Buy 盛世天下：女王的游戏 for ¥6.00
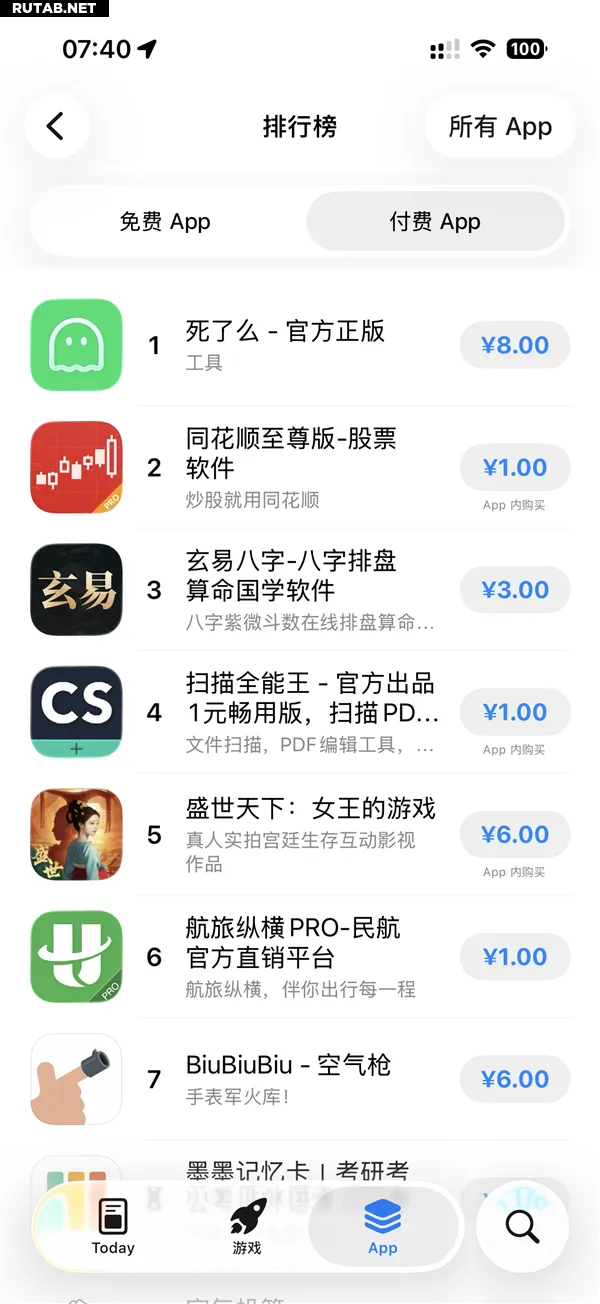The width and height of the screenshot is (600, 1304). [x=515, y=834]
